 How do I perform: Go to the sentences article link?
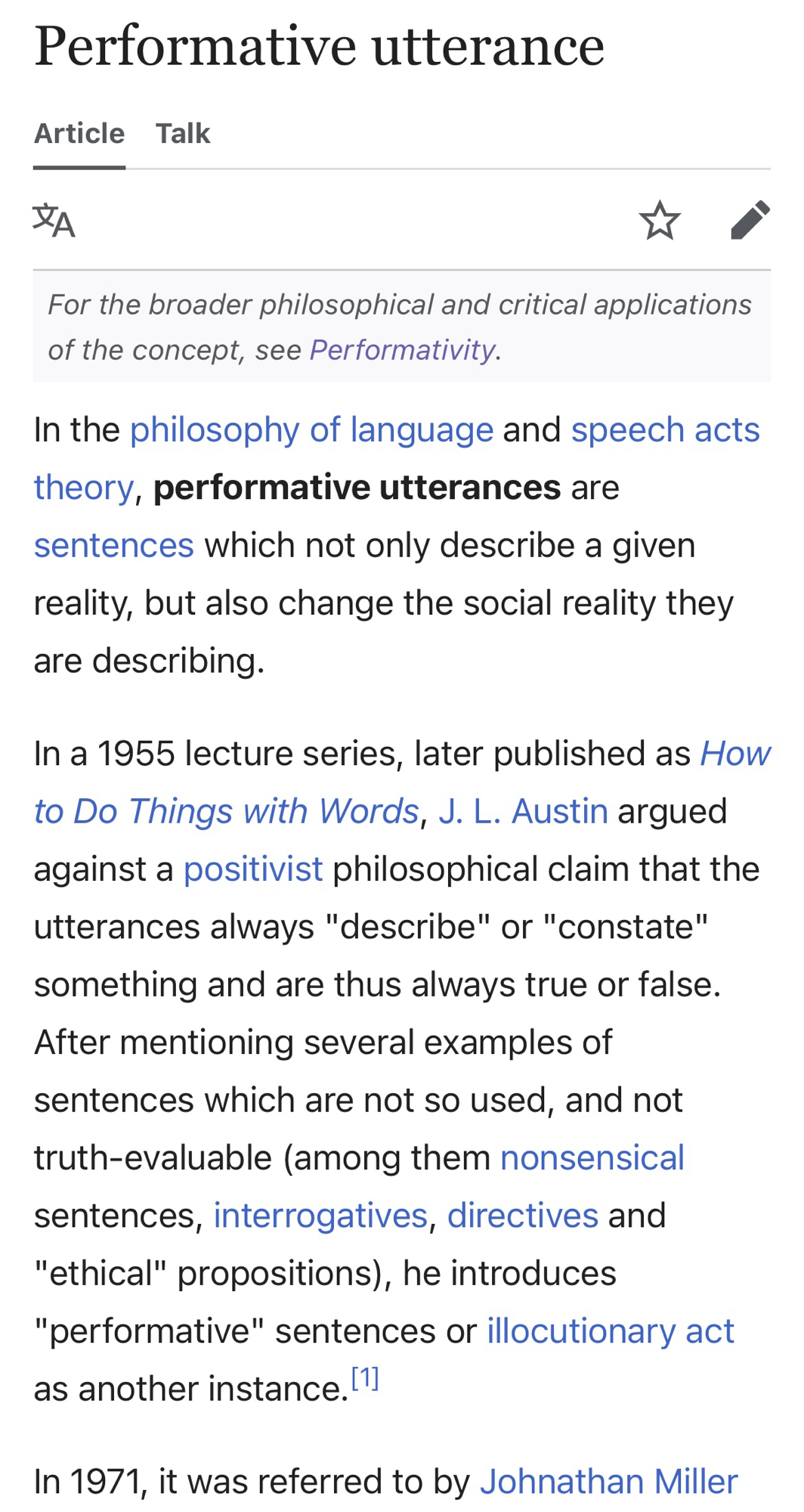point(114,546)
